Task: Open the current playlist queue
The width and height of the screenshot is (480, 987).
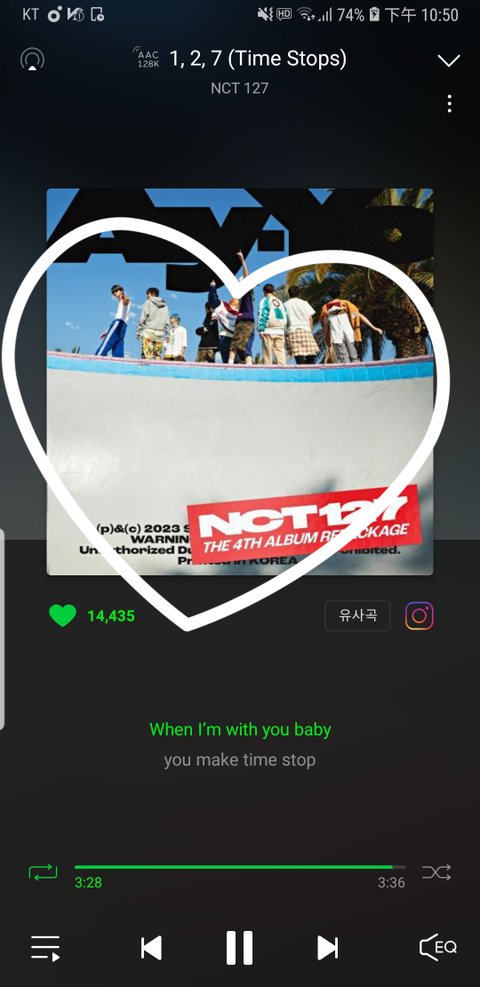Action: [45, 947]
